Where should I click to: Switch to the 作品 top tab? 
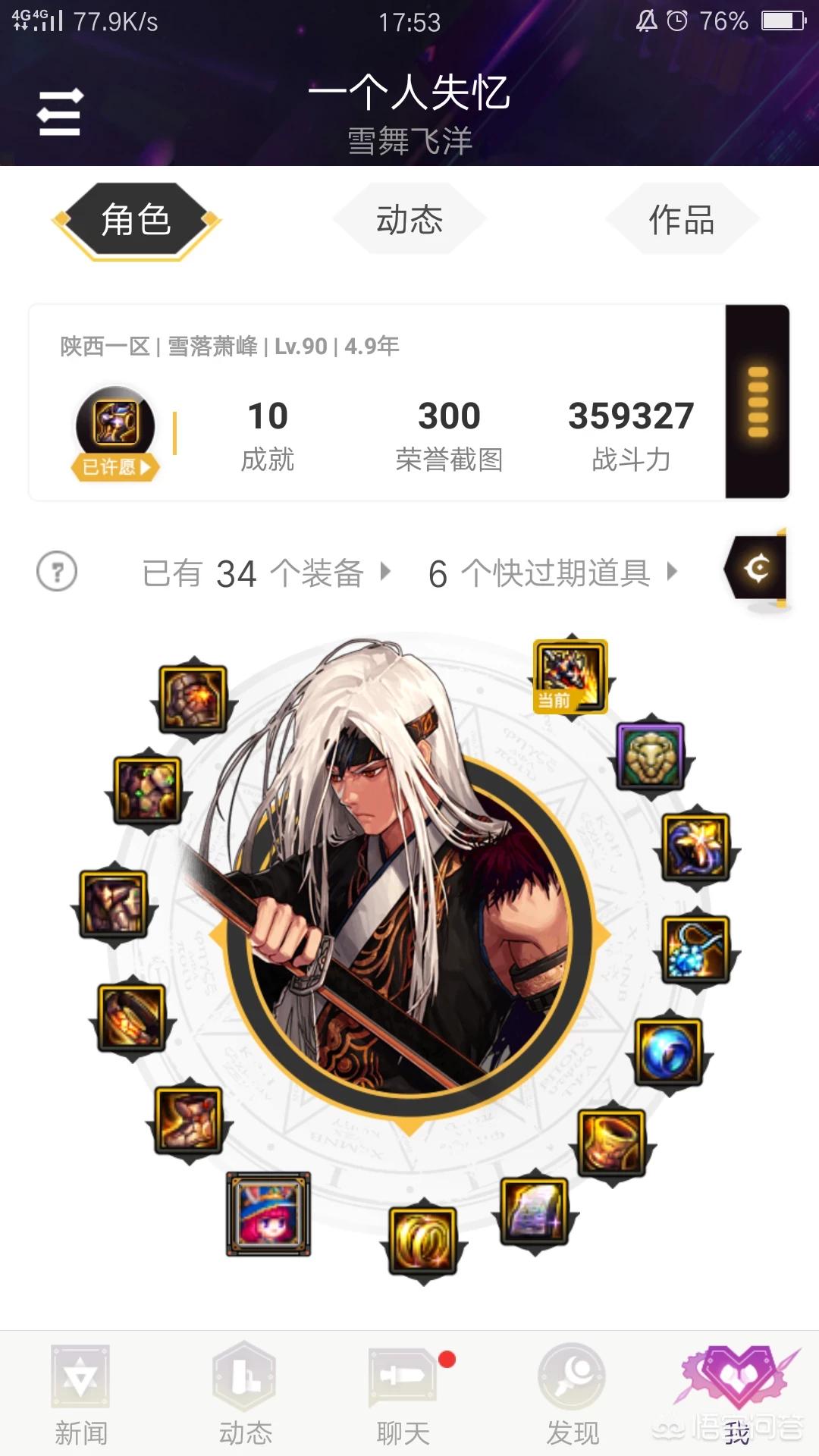click(681, 220)
